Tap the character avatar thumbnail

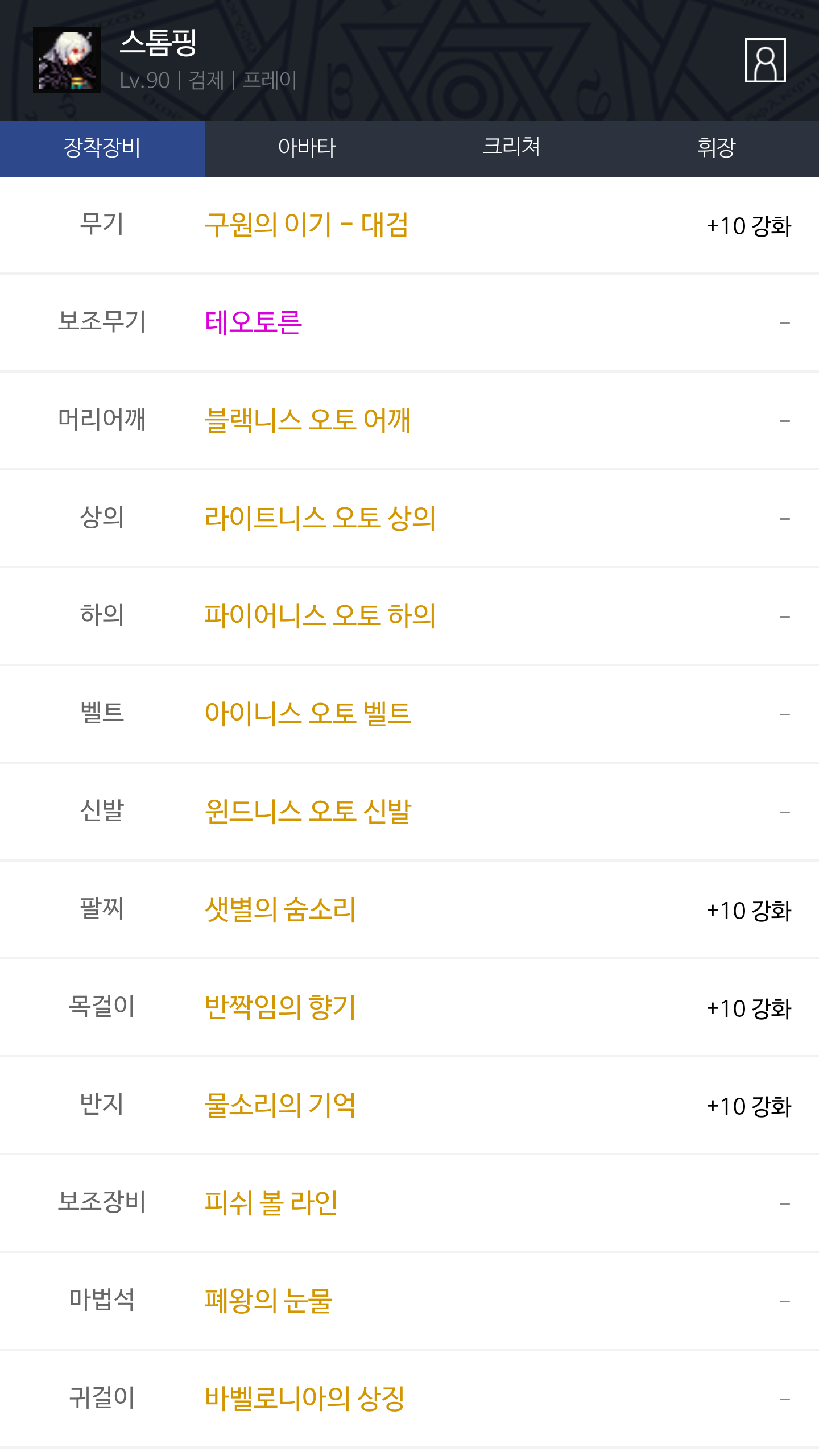click(x=67, y=60)
